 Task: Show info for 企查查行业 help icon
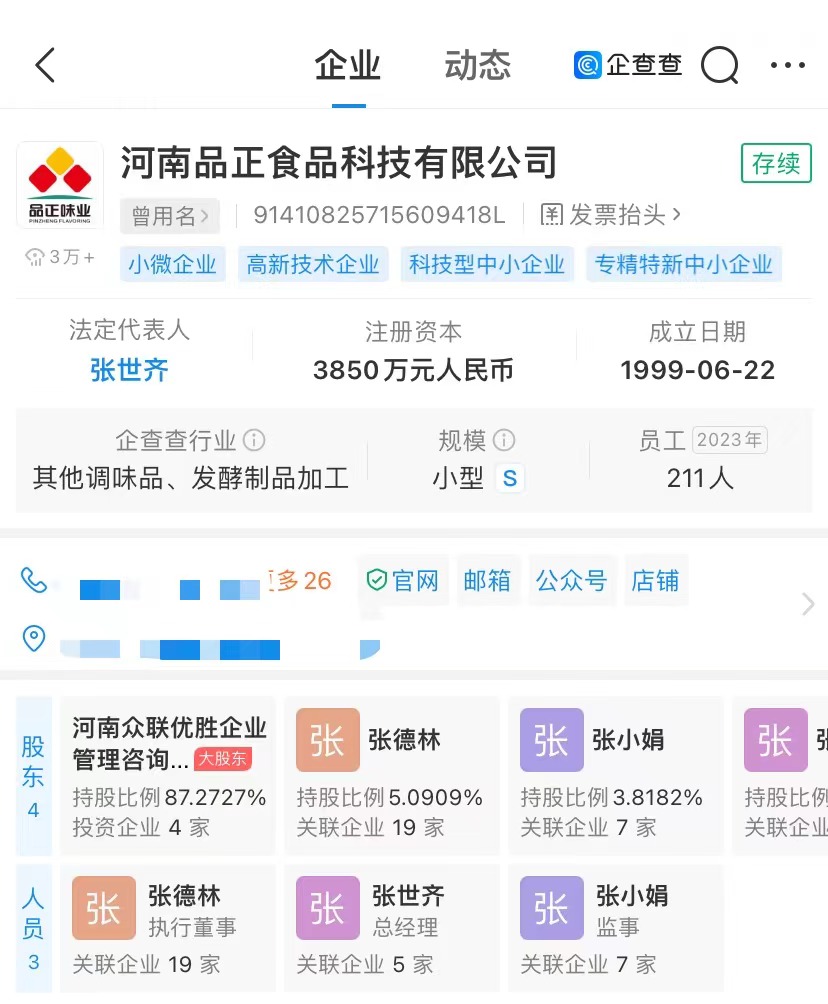point(255,441)
